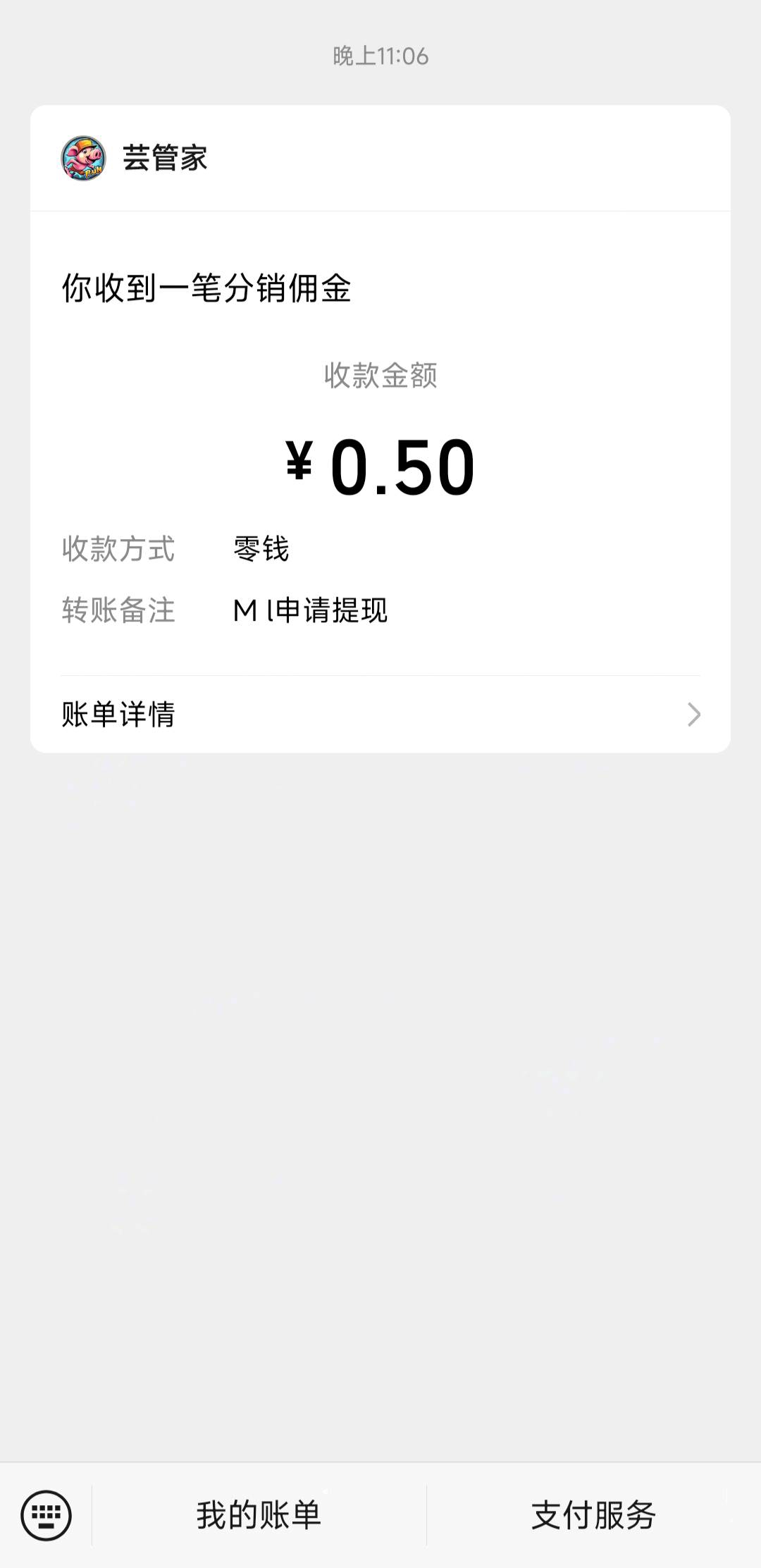Switch to keyboard input icon
The height and width of the screenshot is (1568, 761).
click(46, 1515)
